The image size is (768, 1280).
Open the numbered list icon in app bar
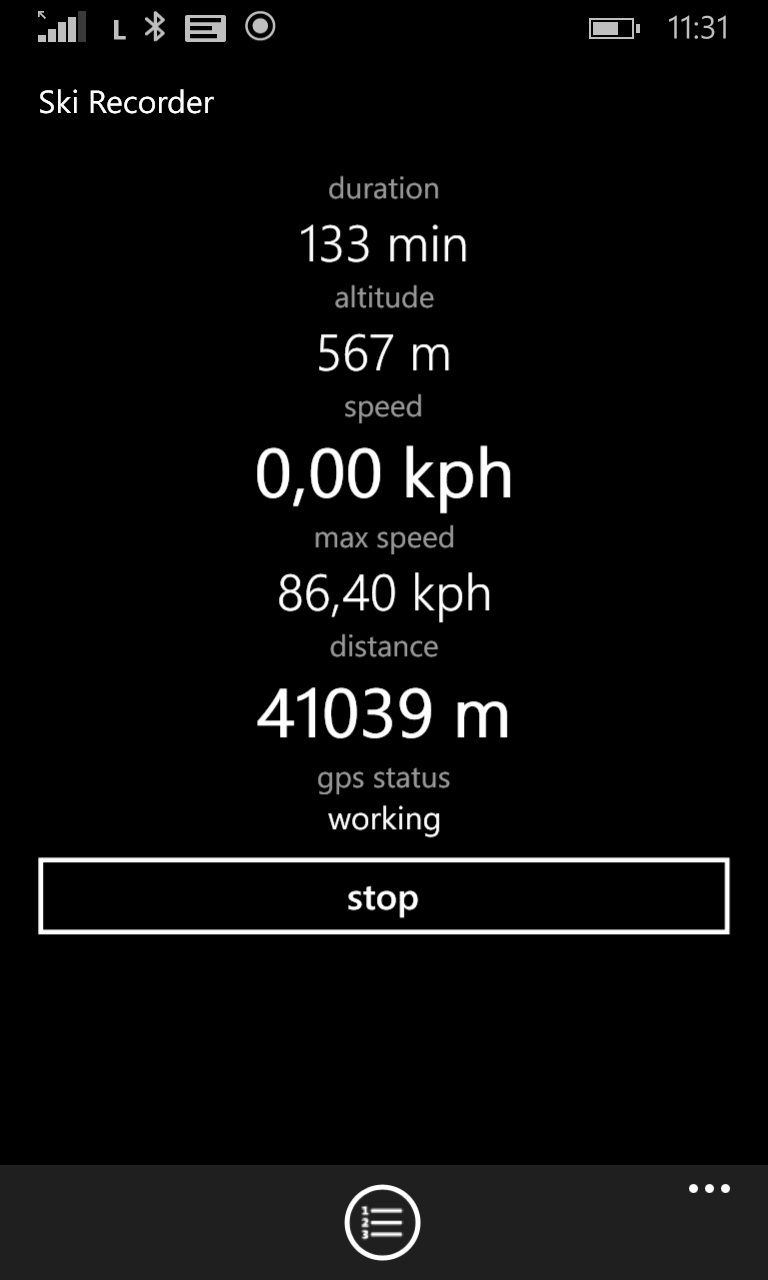pos(382,1222)
